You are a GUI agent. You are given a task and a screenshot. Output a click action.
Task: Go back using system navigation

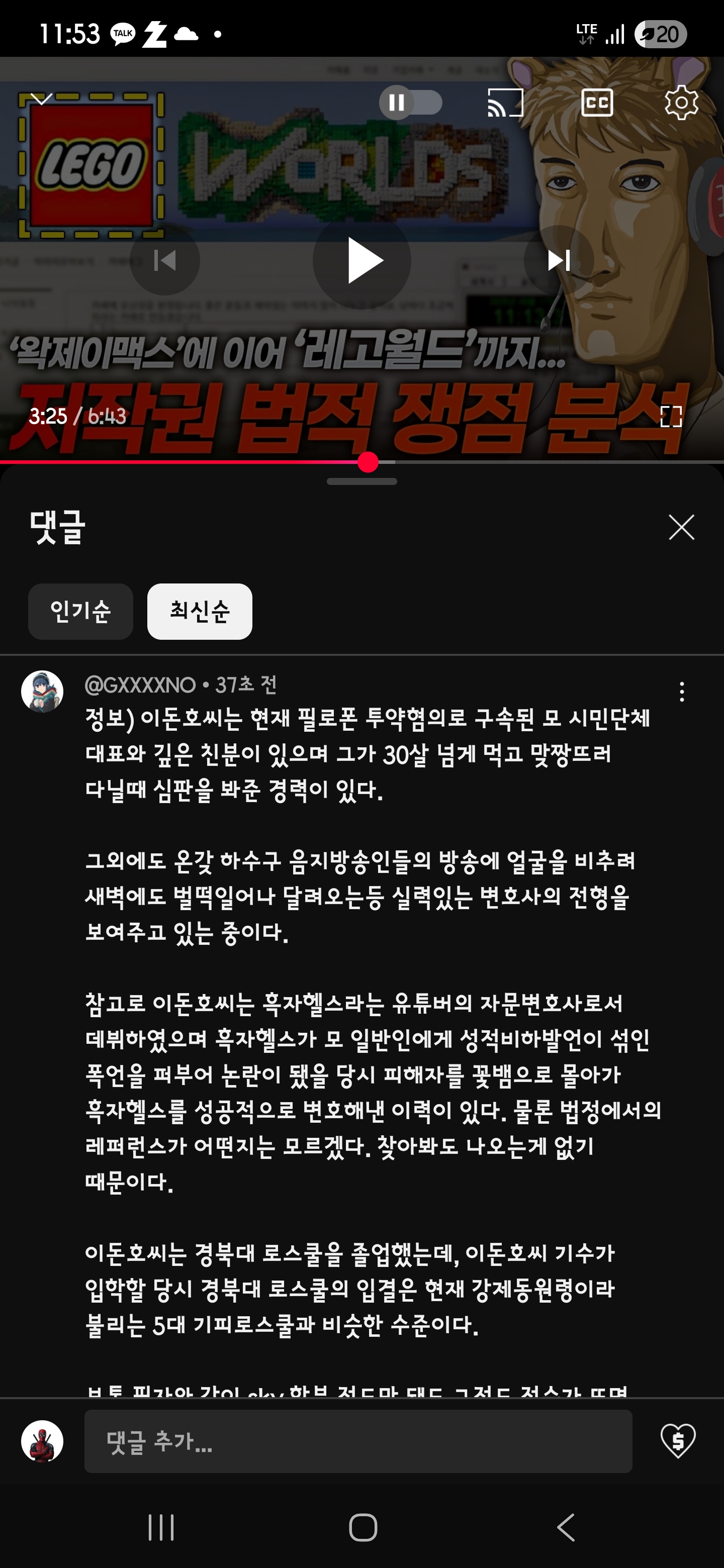point(566,1527)
